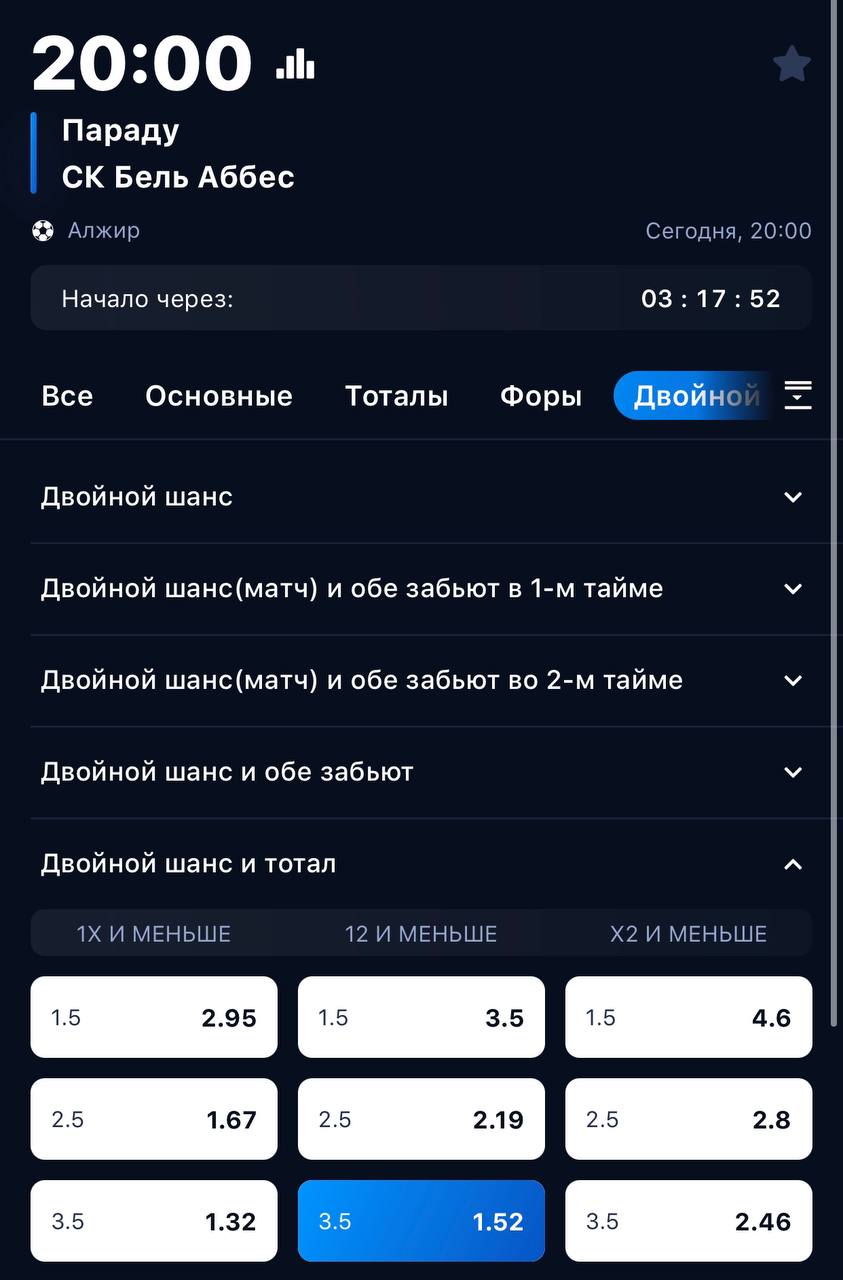843x1280 pixels.
Task: Select the Форы tab
Action: coord(540,396)
